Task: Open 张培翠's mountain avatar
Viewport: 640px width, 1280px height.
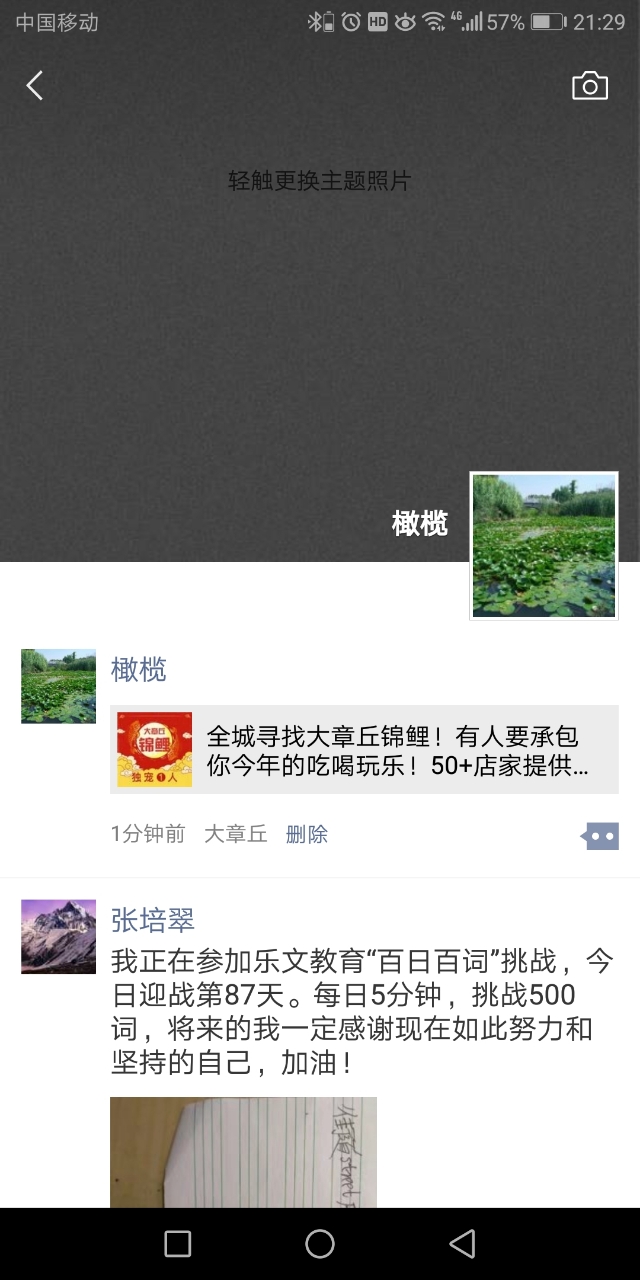Action: [x=58, y=936]
